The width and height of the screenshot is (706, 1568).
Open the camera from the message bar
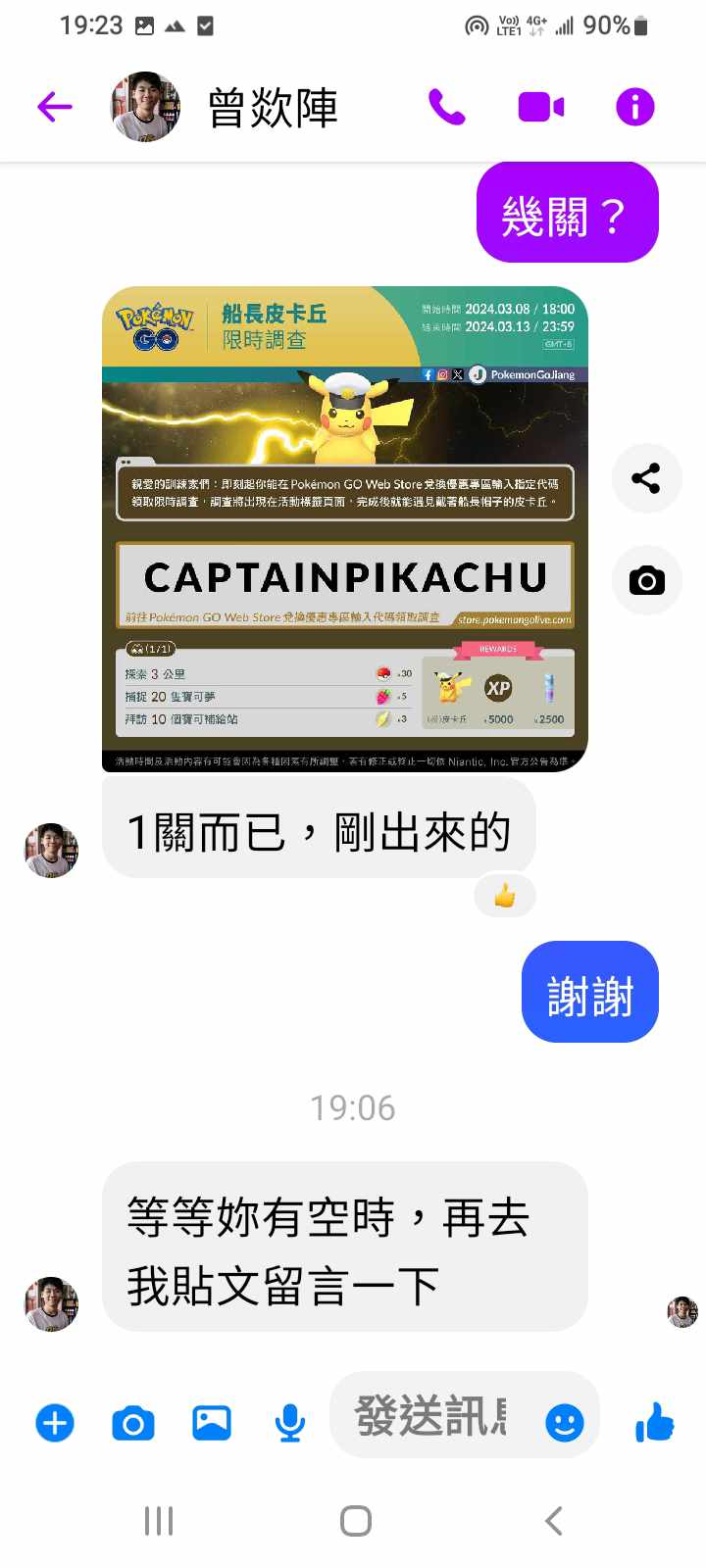click(133, 1423)
